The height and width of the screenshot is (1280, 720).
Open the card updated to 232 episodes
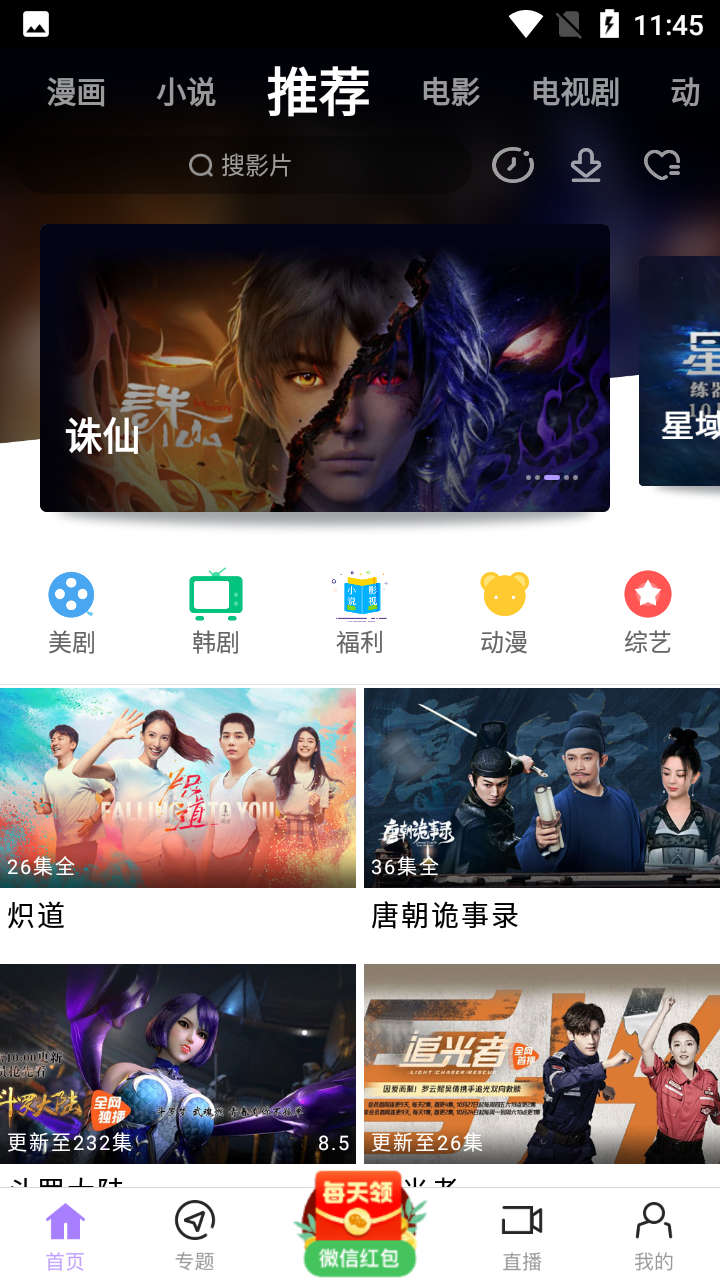tap(178, 1064)
